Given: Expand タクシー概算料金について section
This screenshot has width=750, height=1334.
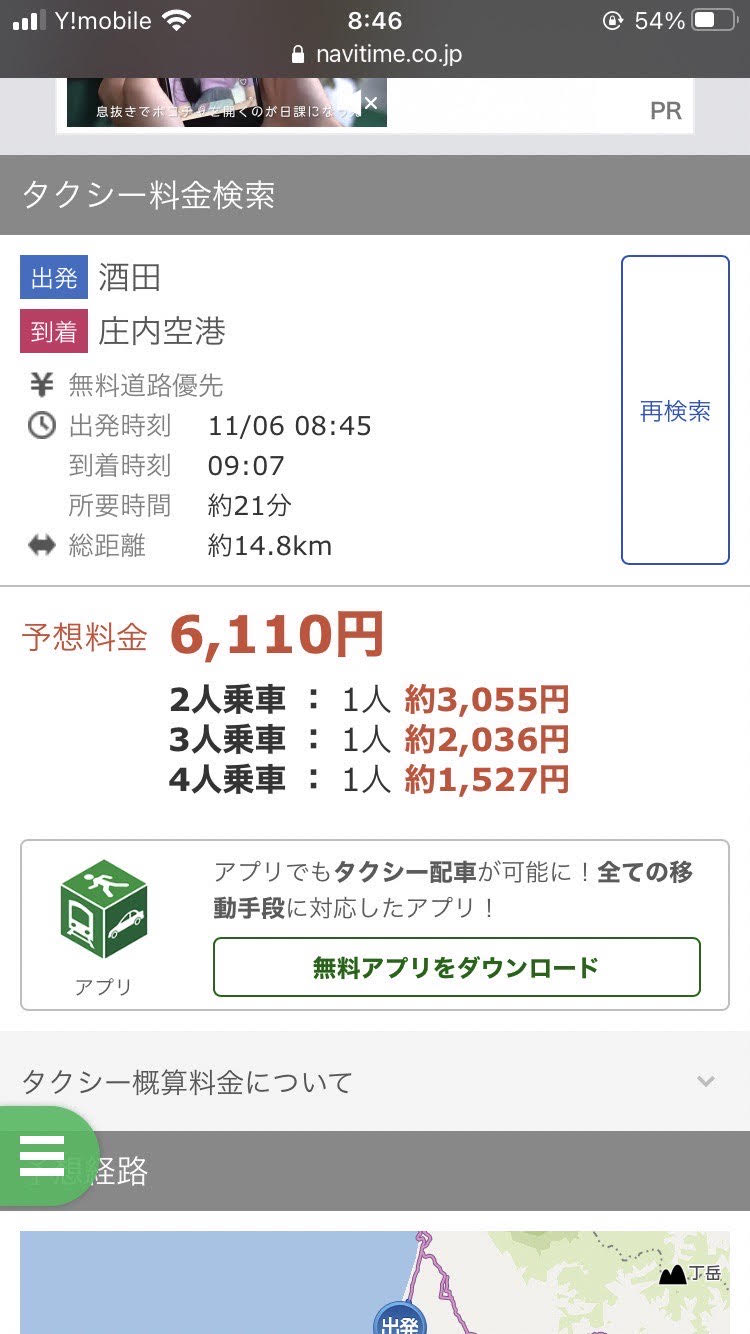Looking at the screenshot, I should (375, 1081).
